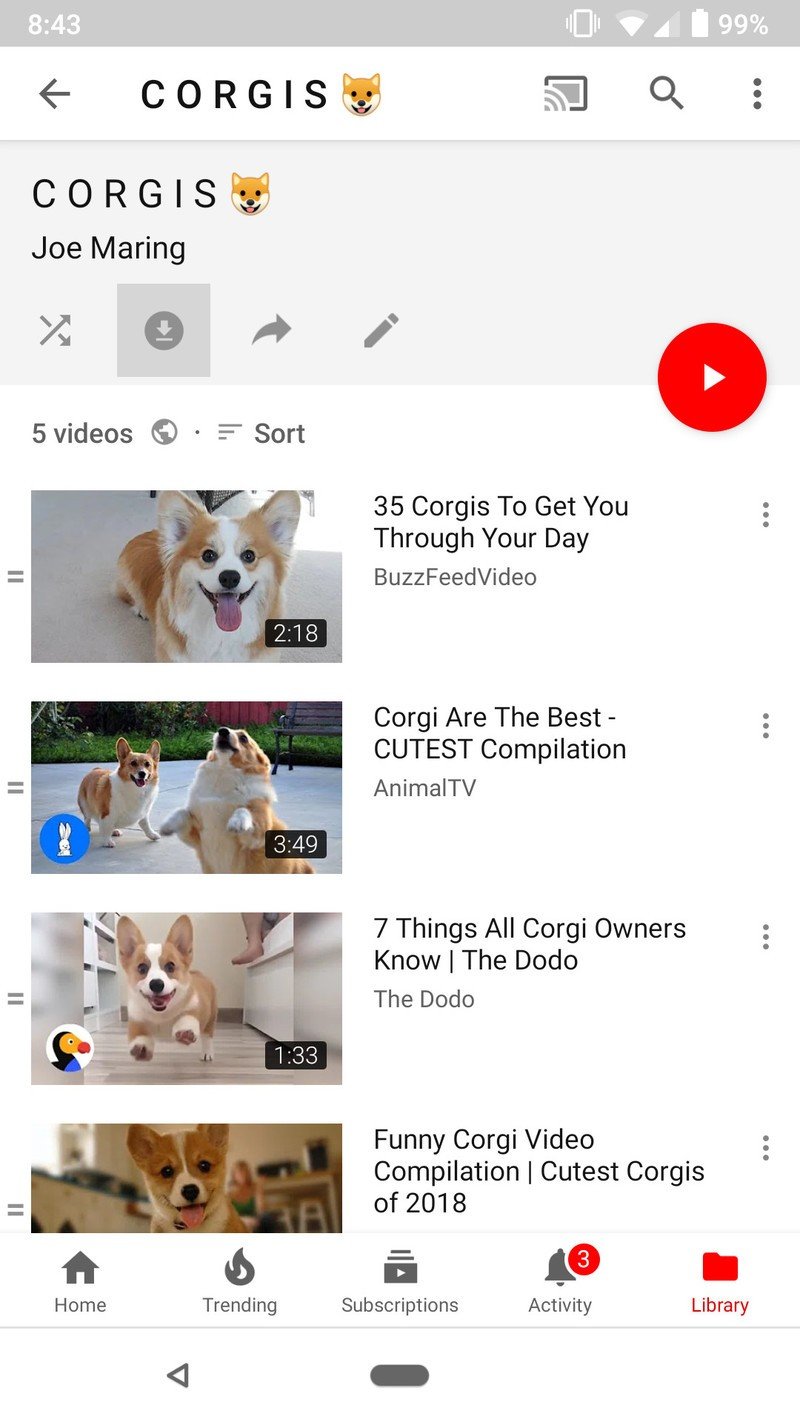Go back using the top-left arrow

pos(54,94)
